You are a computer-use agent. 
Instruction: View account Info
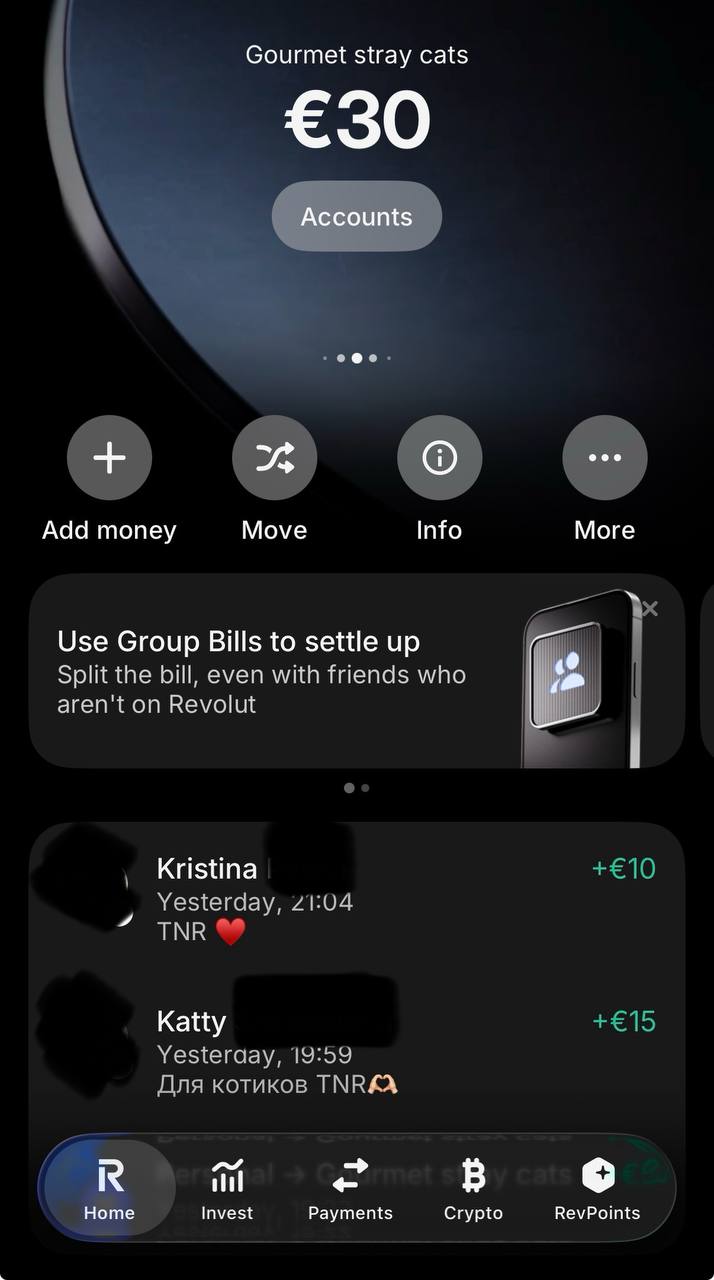[x=439, y=458]
